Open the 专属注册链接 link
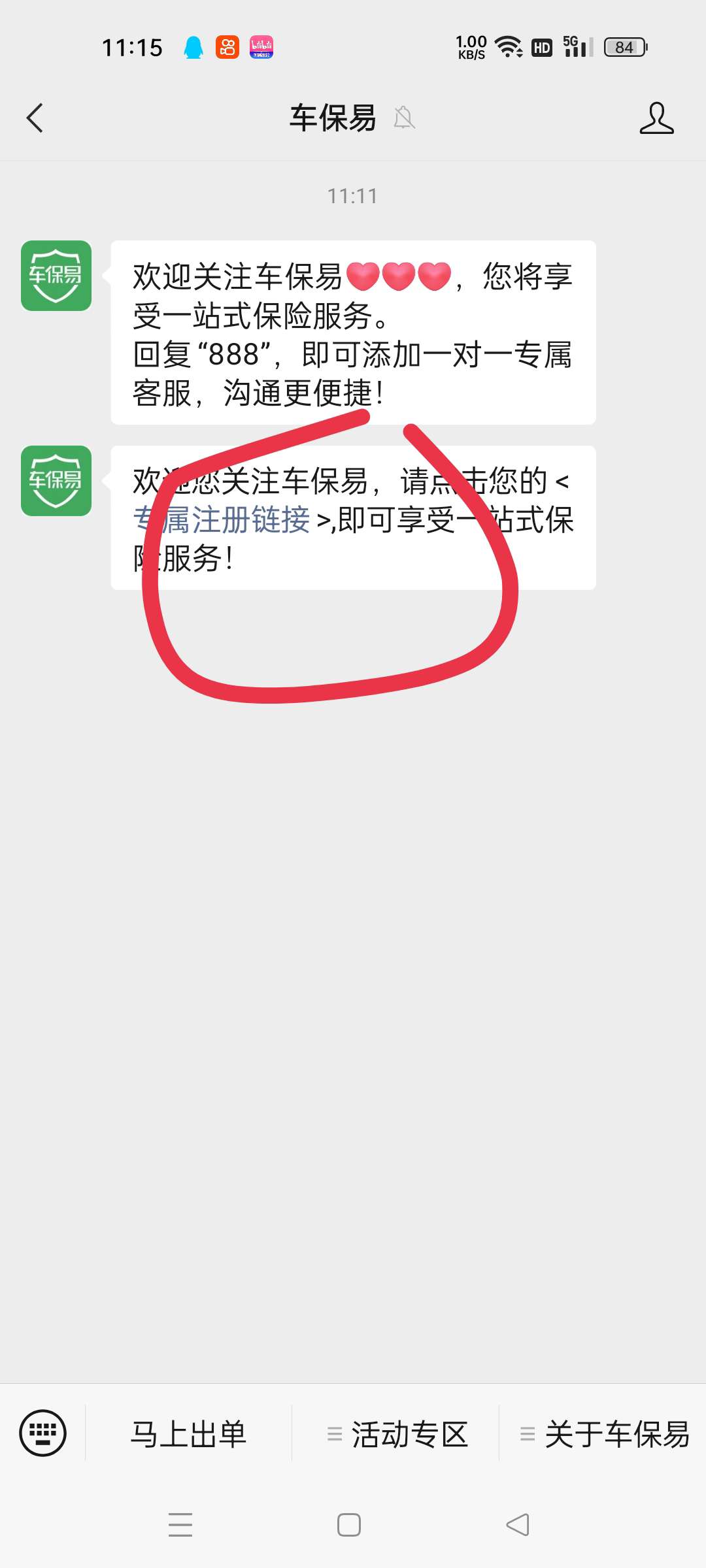Viewport: 706px width, 1568px height. coord(222,521)
